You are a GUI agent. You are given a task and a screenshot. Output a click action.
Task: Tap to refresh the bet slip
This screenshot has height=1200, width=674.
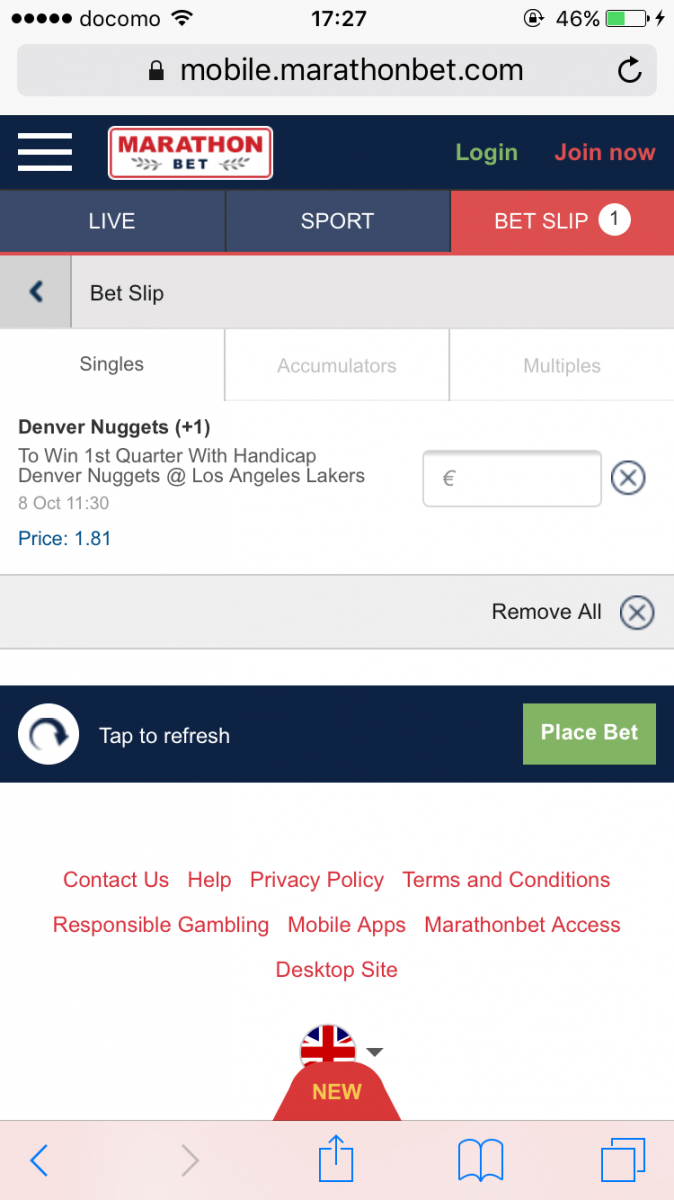tap(48, 735)
